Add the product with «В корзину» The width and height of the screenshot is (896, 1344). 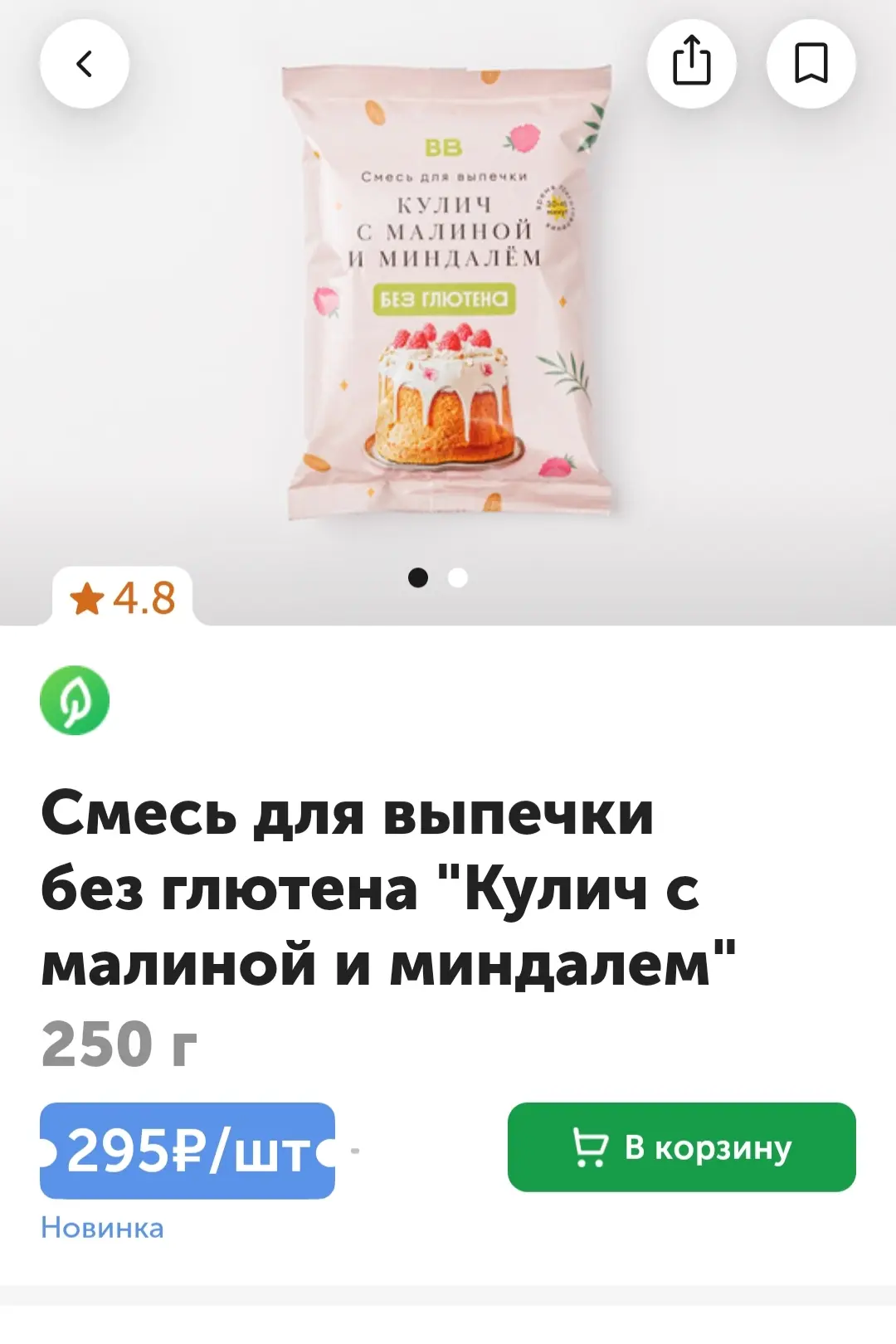tap(681, 1147)
